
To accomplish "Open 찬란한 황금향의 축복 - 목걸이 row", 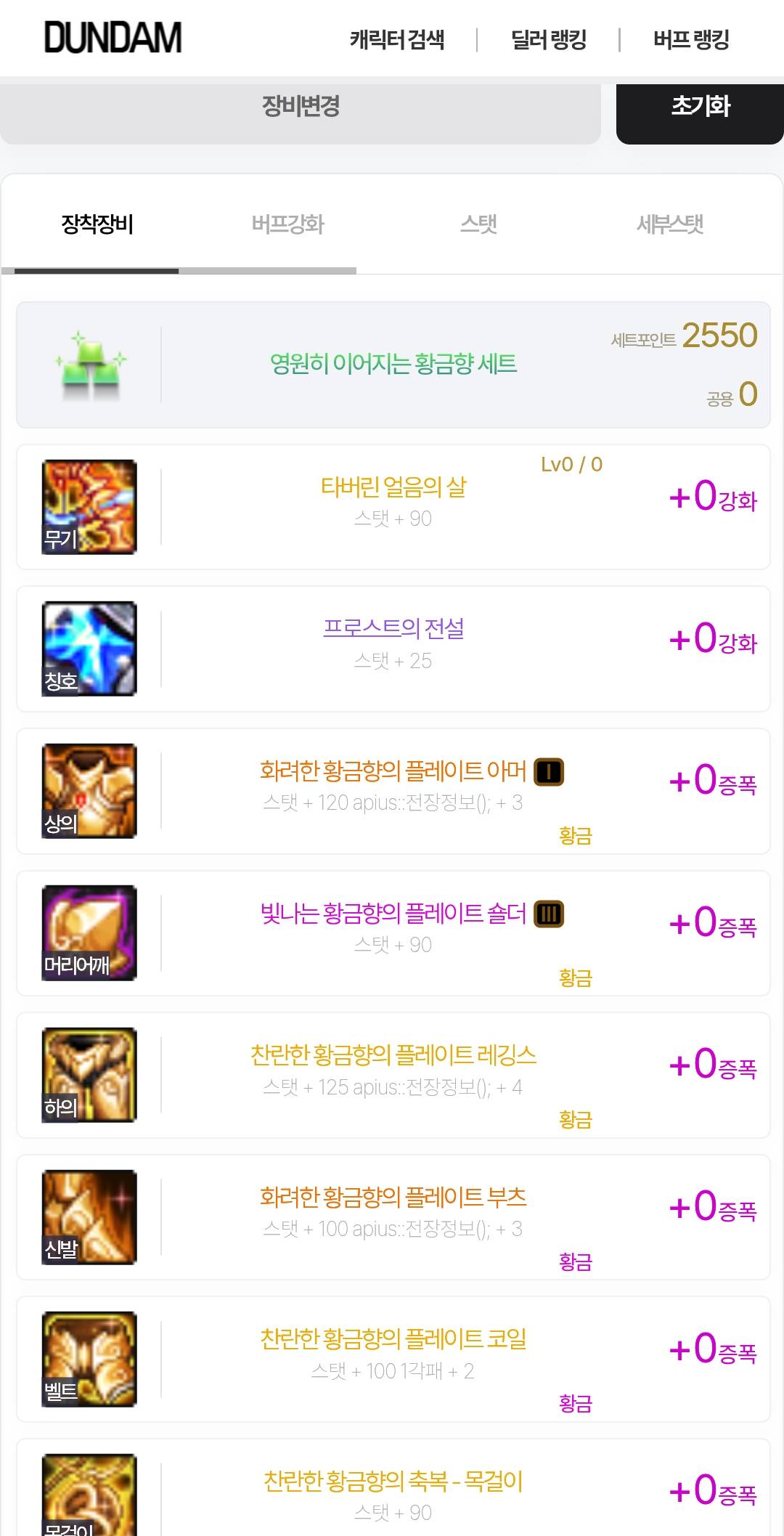I will (x=393, y=1482).
